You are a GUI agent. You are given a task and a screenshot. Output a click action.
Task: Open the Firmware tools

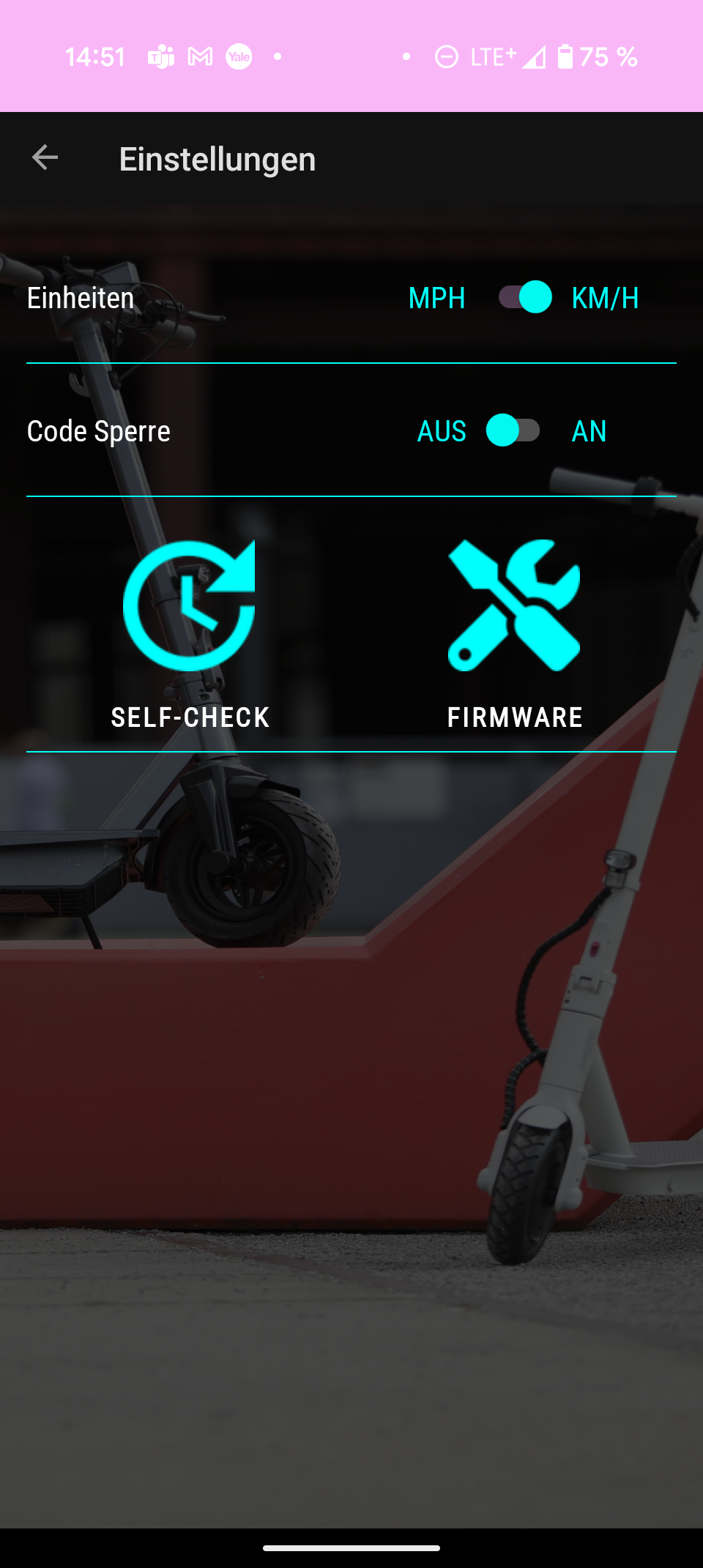(x=515, y=635)
